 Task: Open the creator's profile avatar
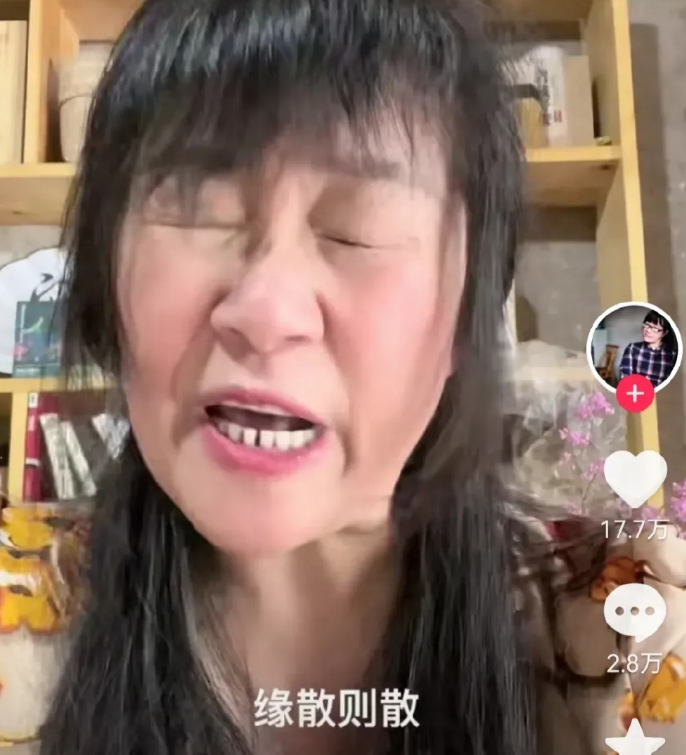(633, 348)
